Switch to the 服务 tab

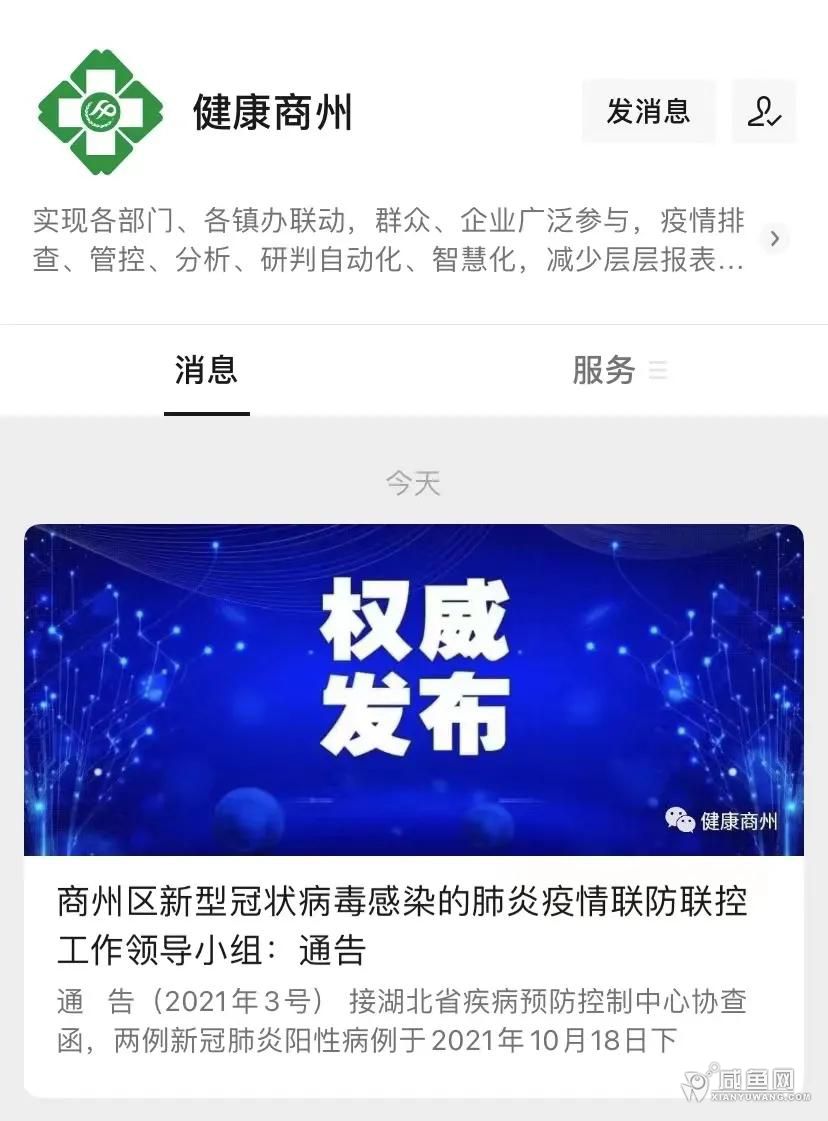point(618,371)
